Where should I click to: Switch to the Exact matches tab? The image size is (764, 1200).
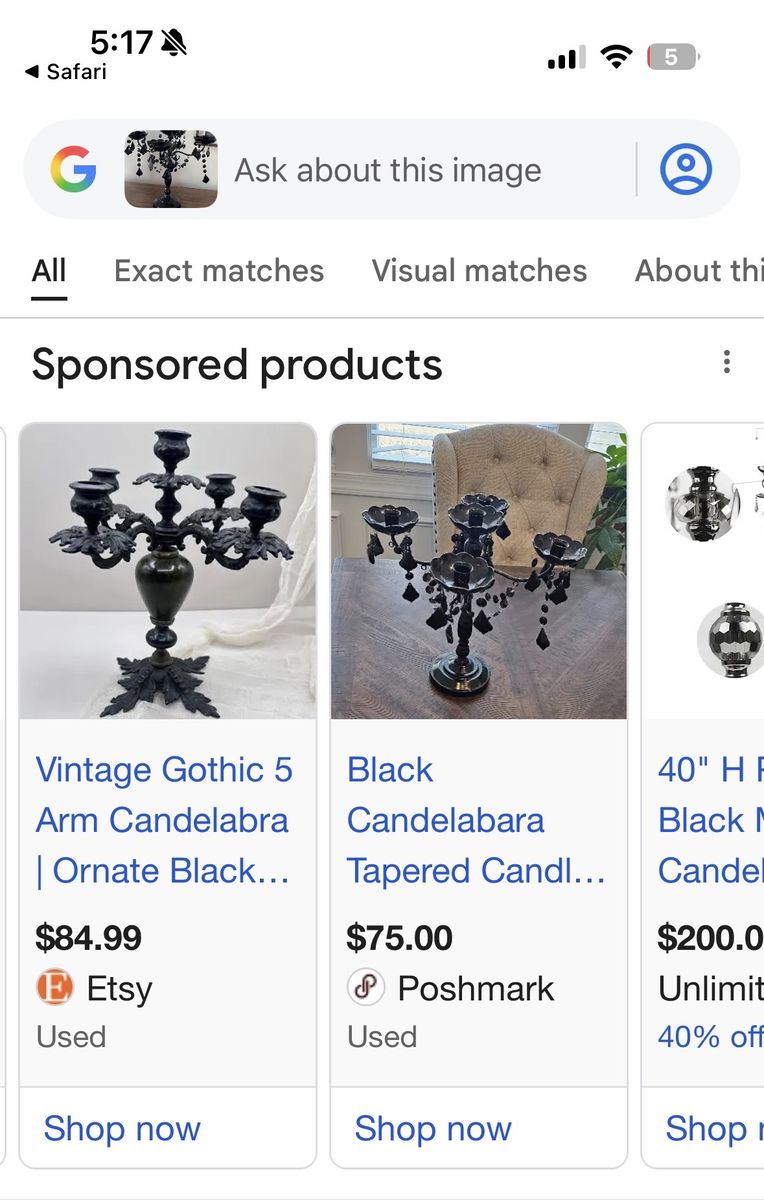point(218,270)
